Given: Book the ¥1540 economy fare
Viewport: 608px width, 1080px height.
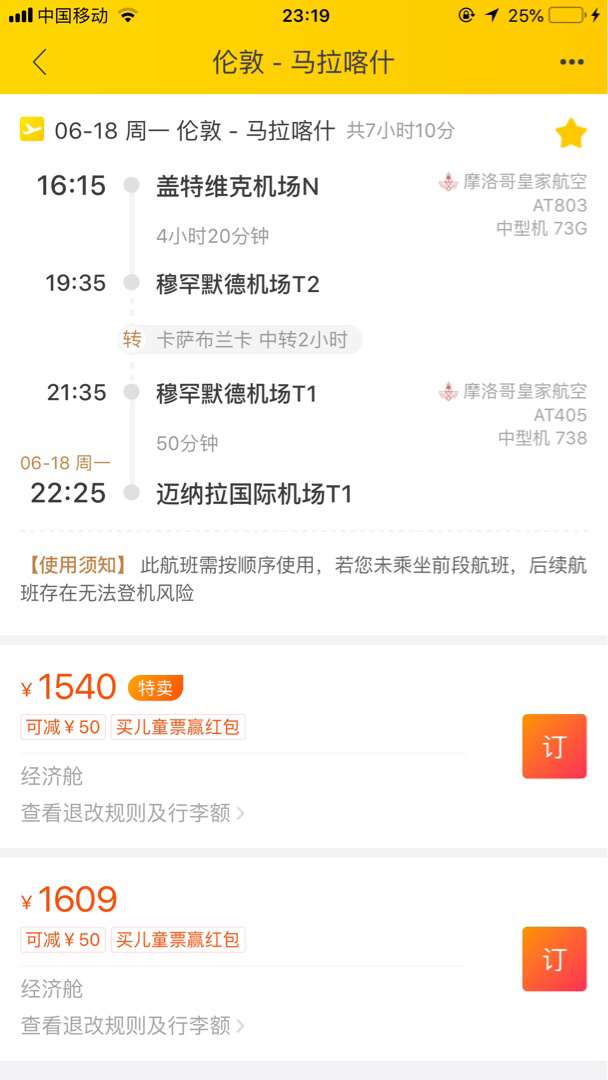Looking at the screenshot, I should coord(554,746).
